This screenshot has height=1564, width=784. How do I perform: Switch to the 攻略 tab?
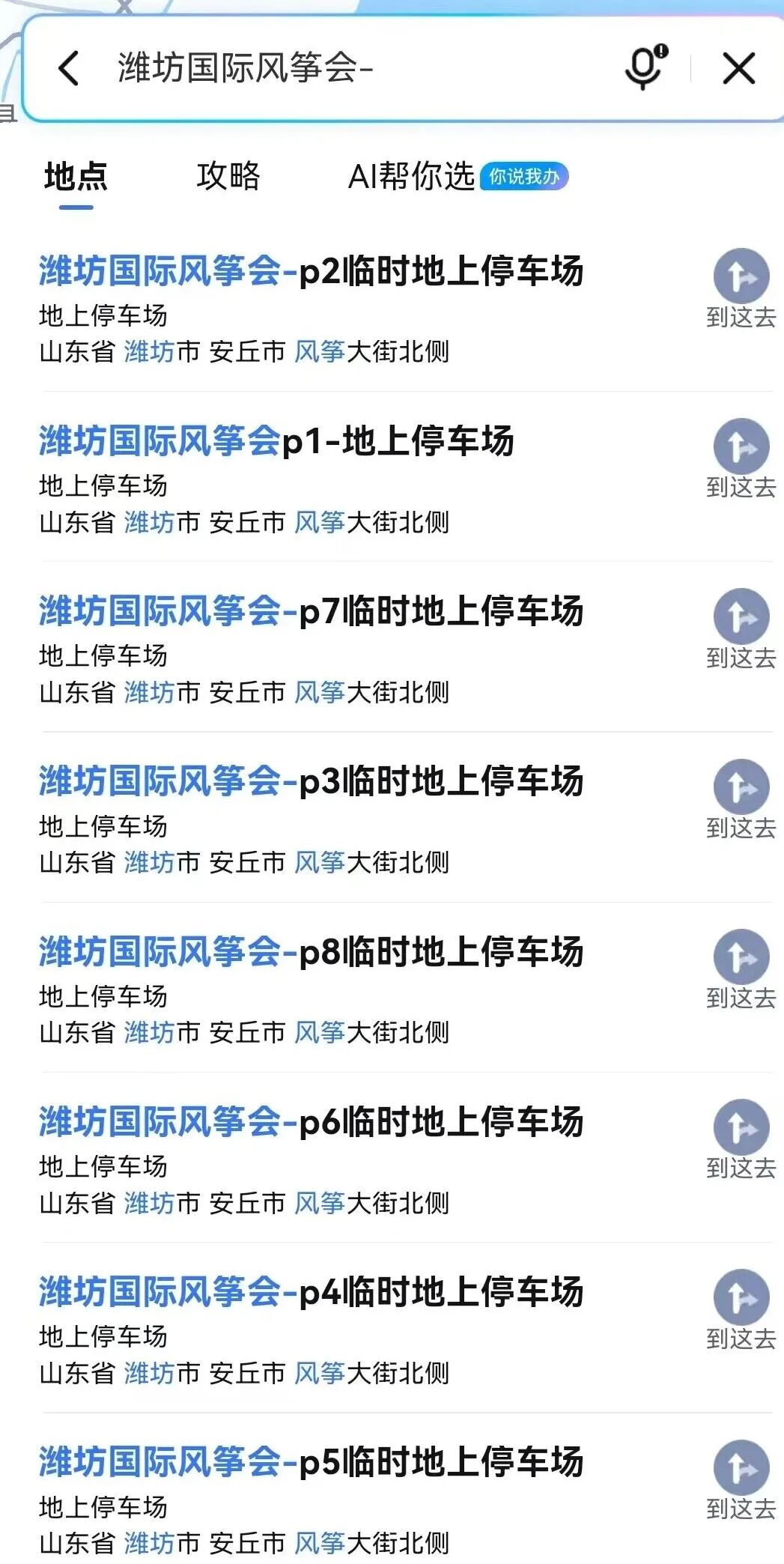(228, 177)
